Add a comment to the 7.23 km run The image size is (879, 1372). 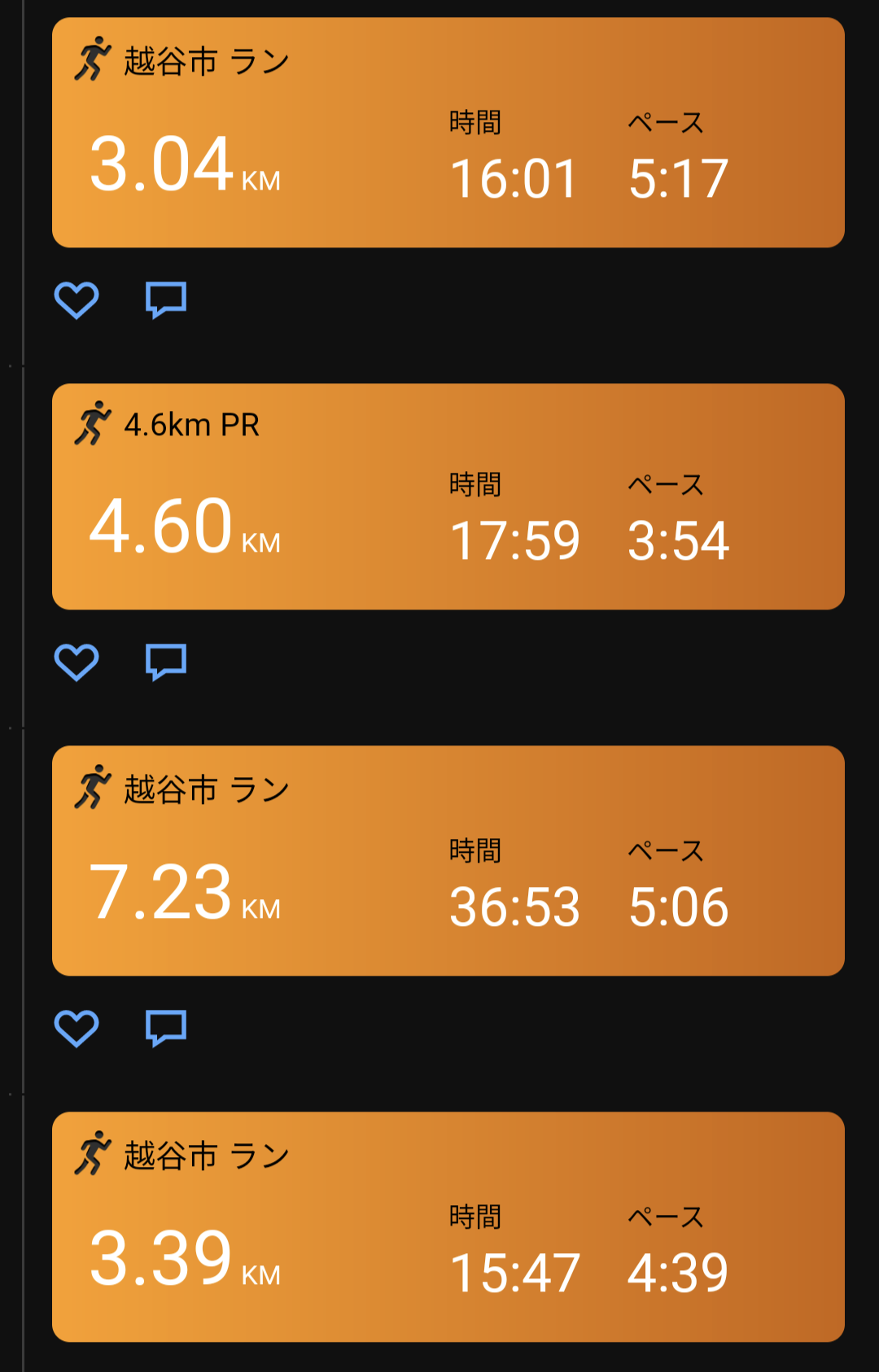click(x=166, y=1029)
